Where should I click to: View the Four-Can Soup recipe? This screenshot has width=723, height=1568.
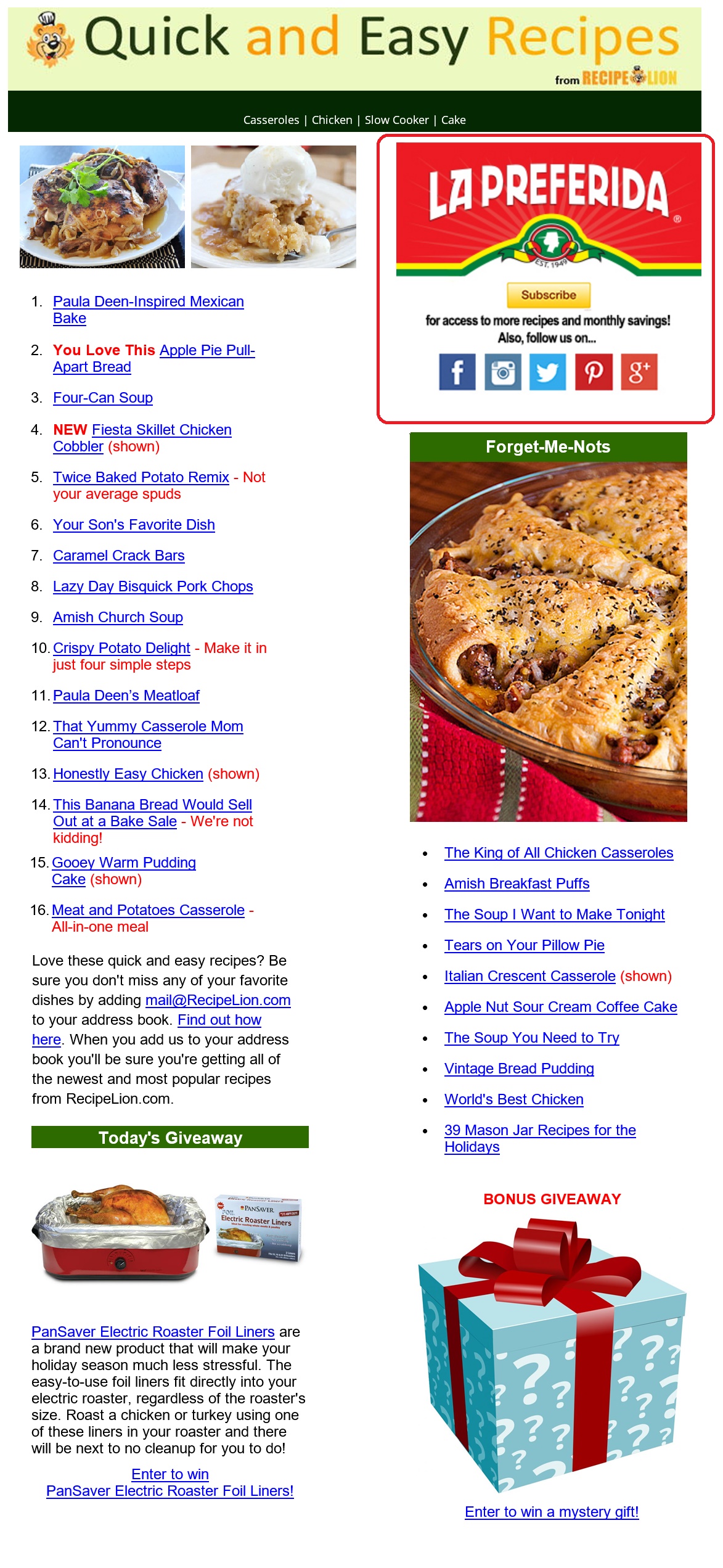(x=103, y=398)
